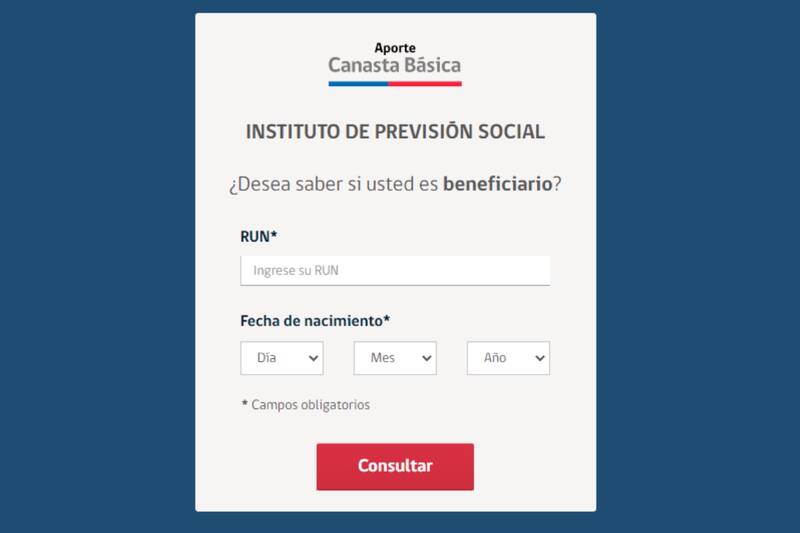Image resolution: width=800 pixels, height=533 pixels.
Task: Open the Día dropdown
Action: click(282, 358)
